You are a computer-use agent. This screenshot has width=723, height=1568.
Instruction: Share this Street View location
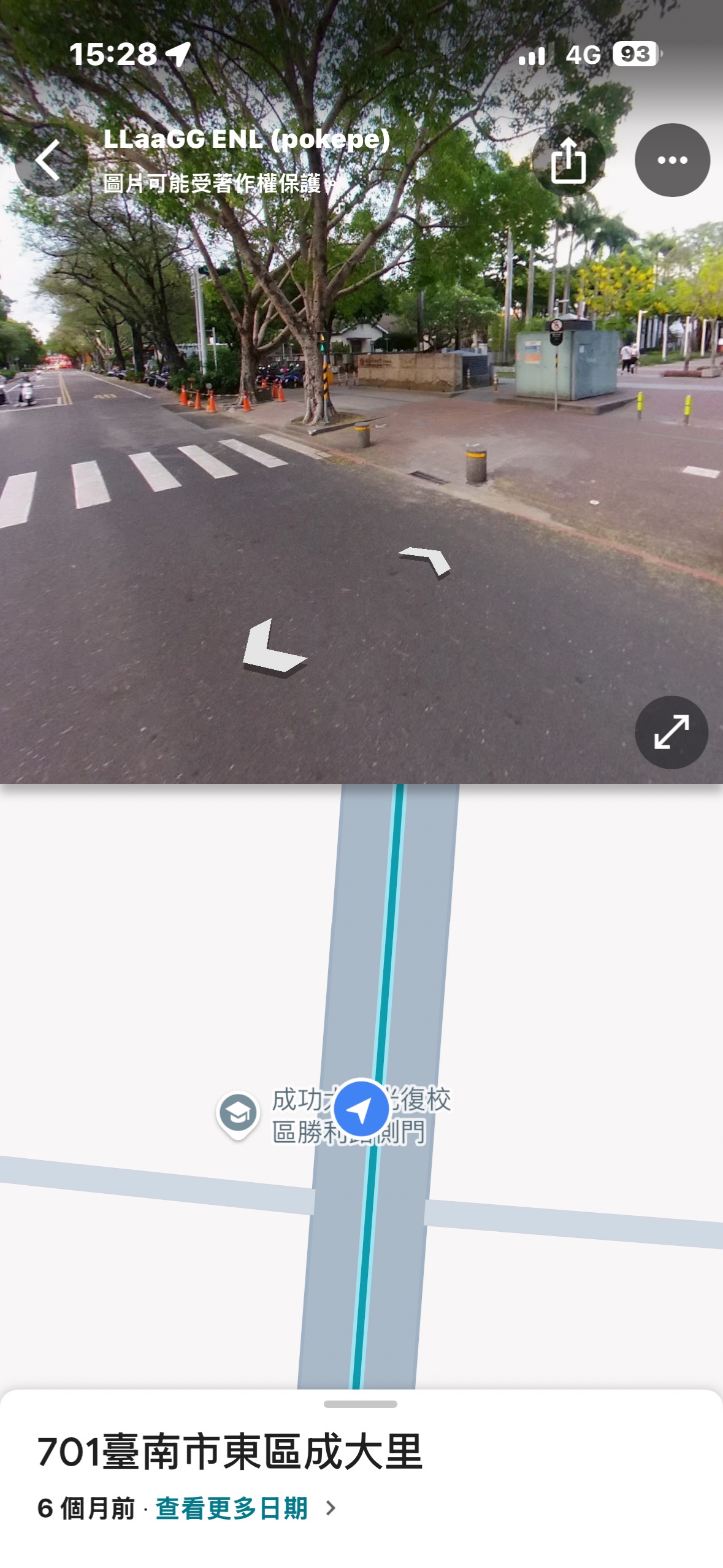(568, 161)
